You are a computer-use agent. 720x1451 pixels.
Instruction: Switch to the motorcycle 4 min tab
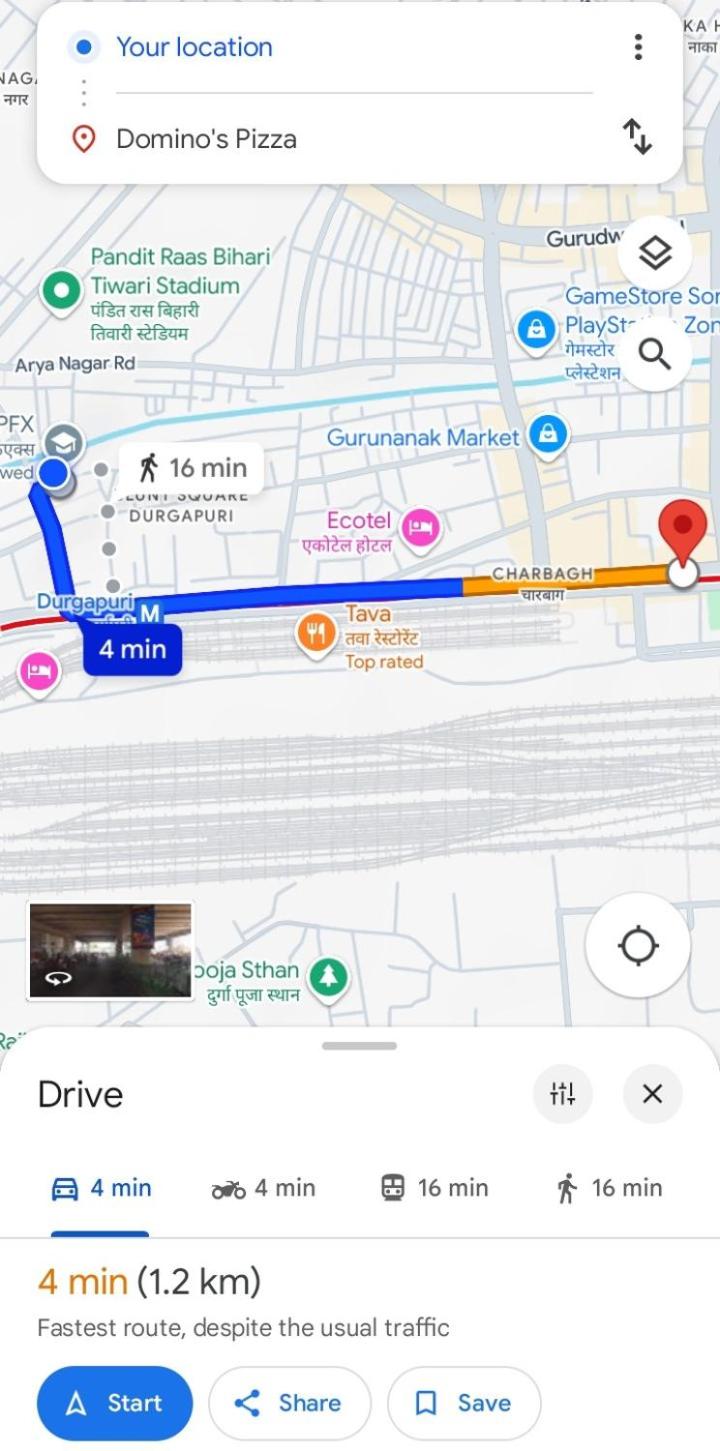[x=264, y=1188]
